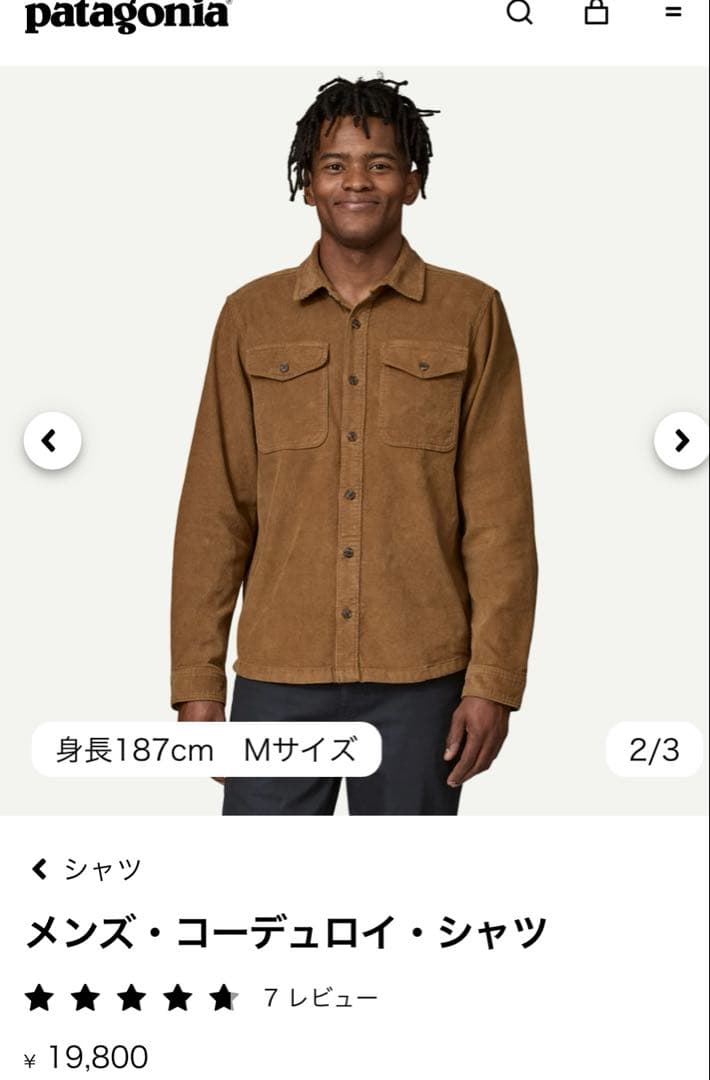Open the hamburger menu

674,12
